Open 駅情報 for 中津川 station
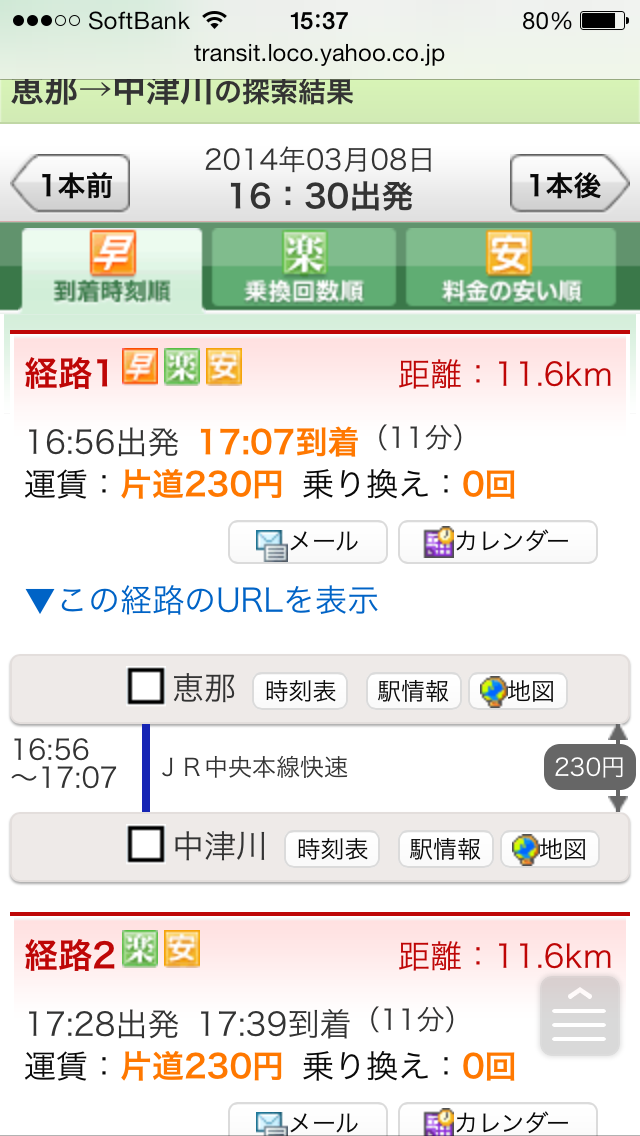 444,850
